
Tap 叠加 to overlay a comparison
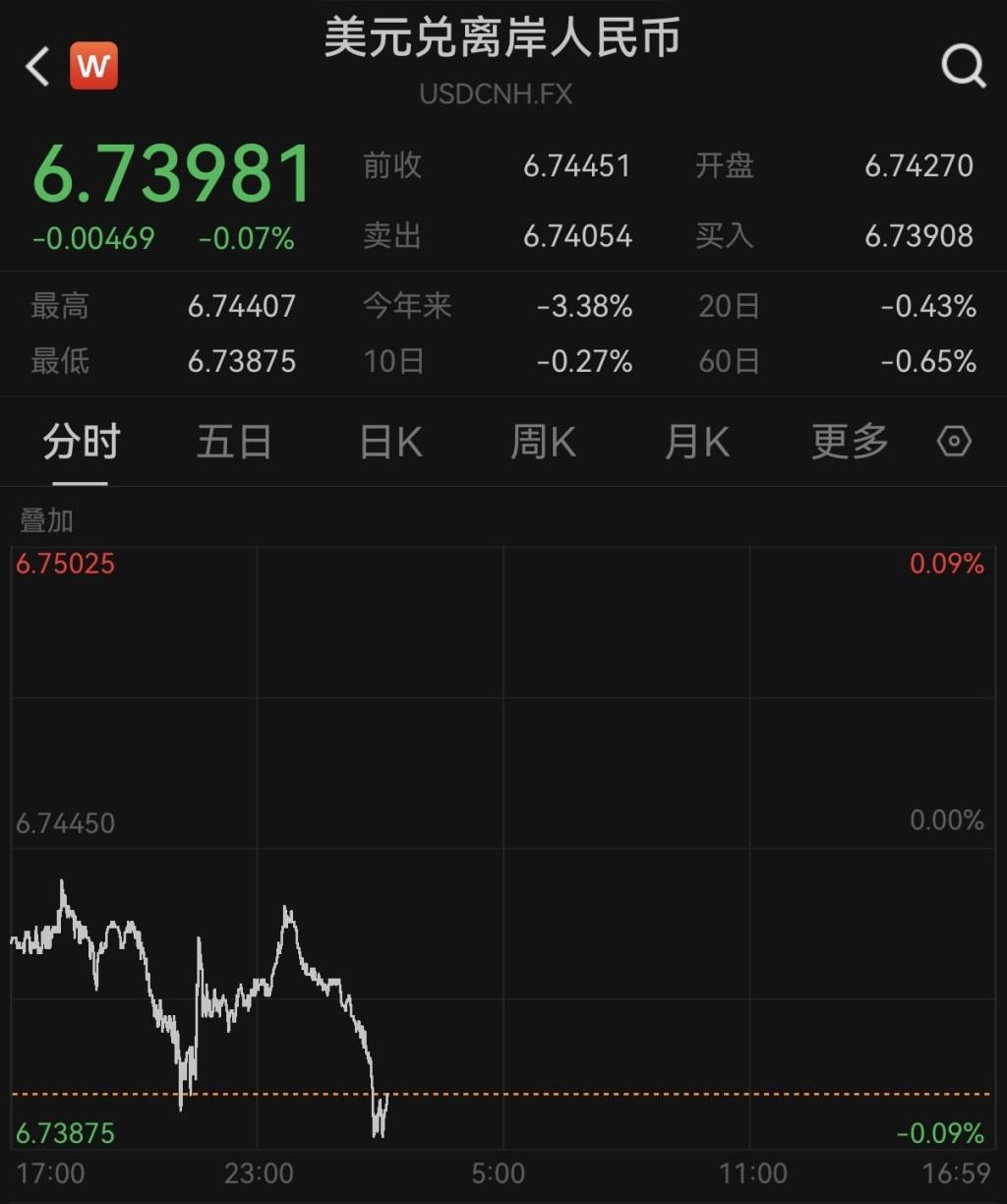(x=46, y=519)
